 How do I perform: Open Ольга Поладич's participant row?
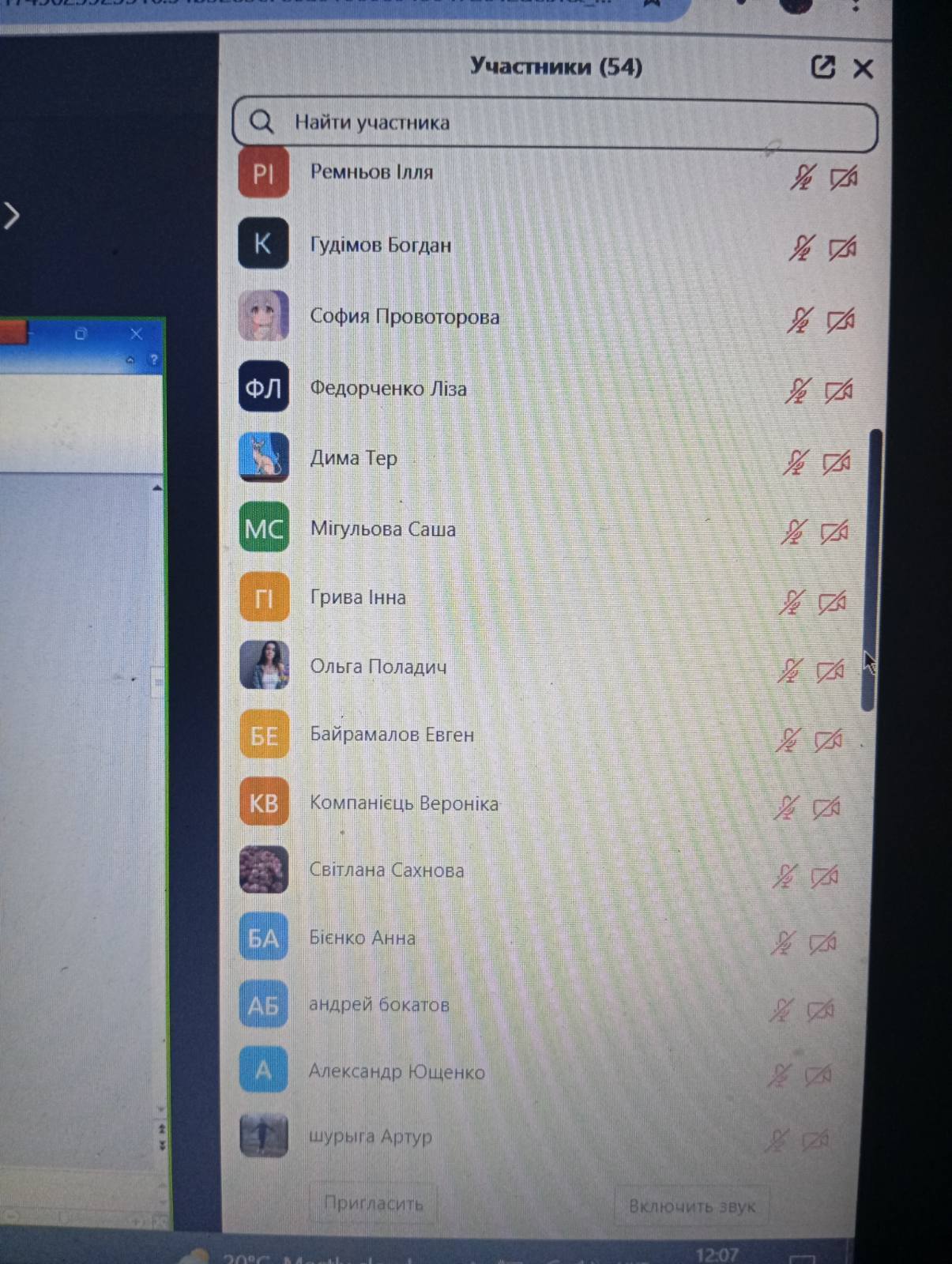point(378,667)
